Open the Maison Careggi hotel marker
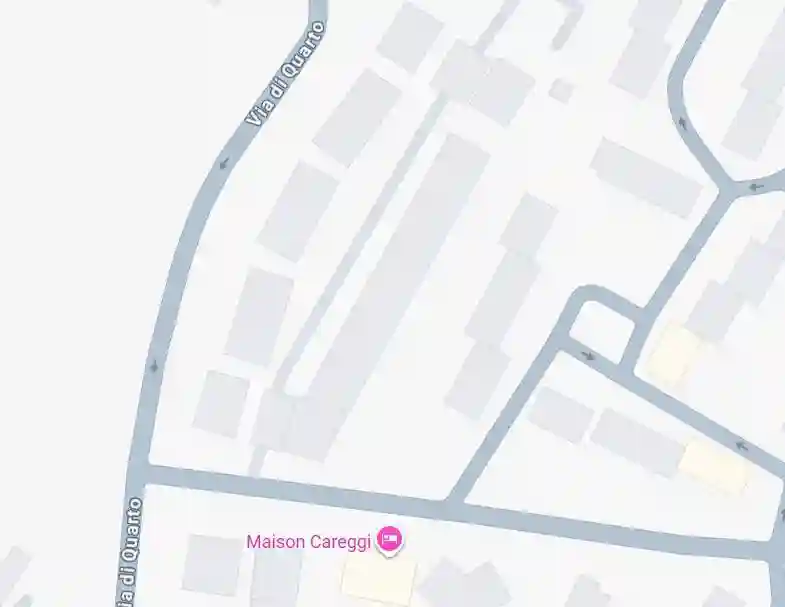The image size is (785, 607). coord(389,540)
